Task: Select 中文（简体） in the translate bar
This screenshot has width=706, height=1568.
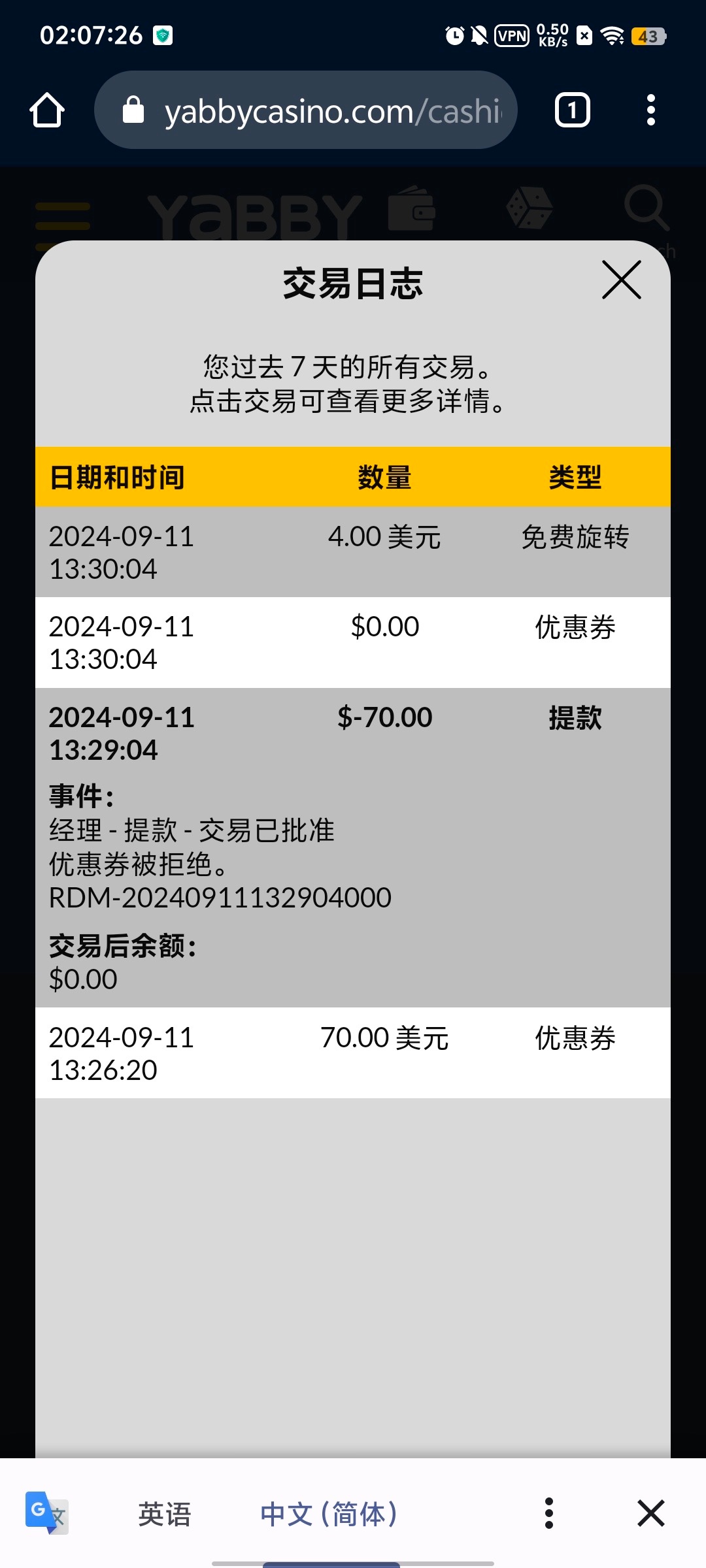Action: click(329, 1514)
